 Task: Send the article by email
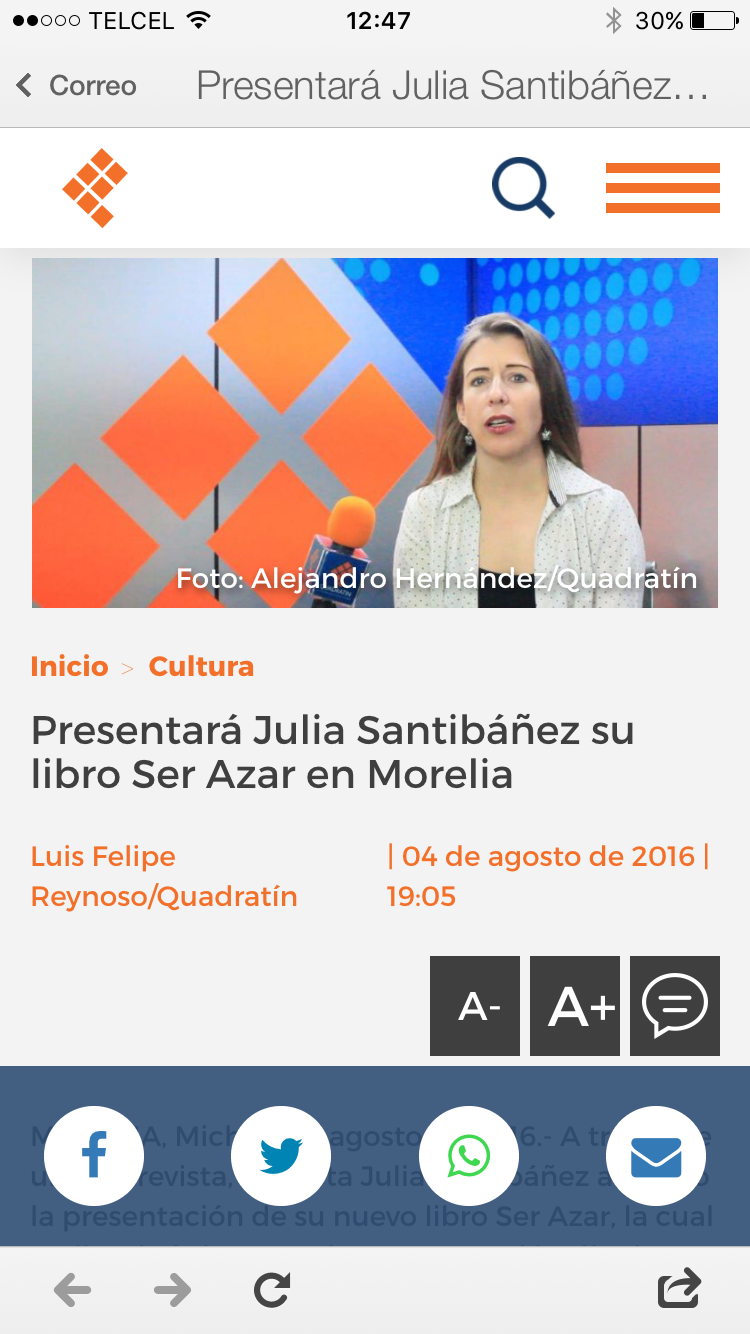[x=656, y=1156]
